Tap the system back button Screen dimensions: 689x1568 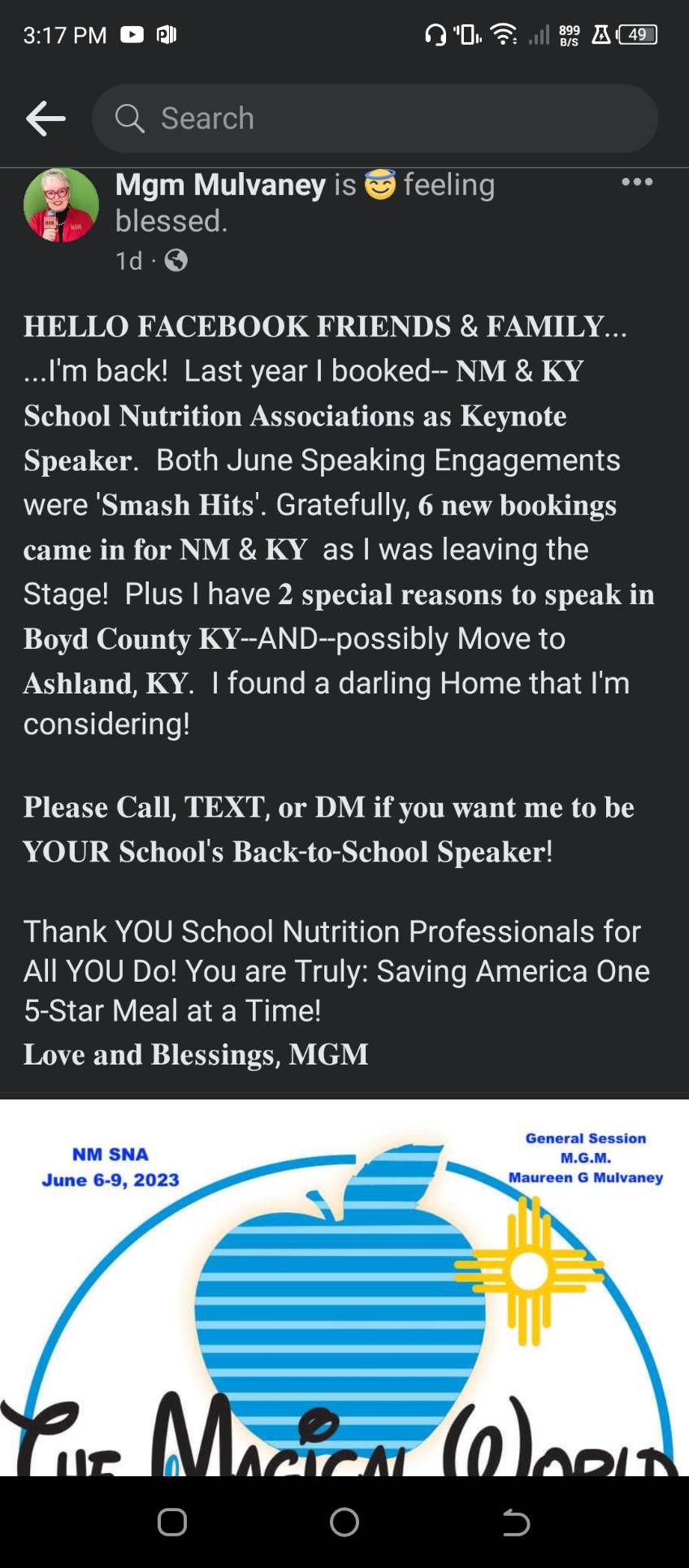(516, 1523)
